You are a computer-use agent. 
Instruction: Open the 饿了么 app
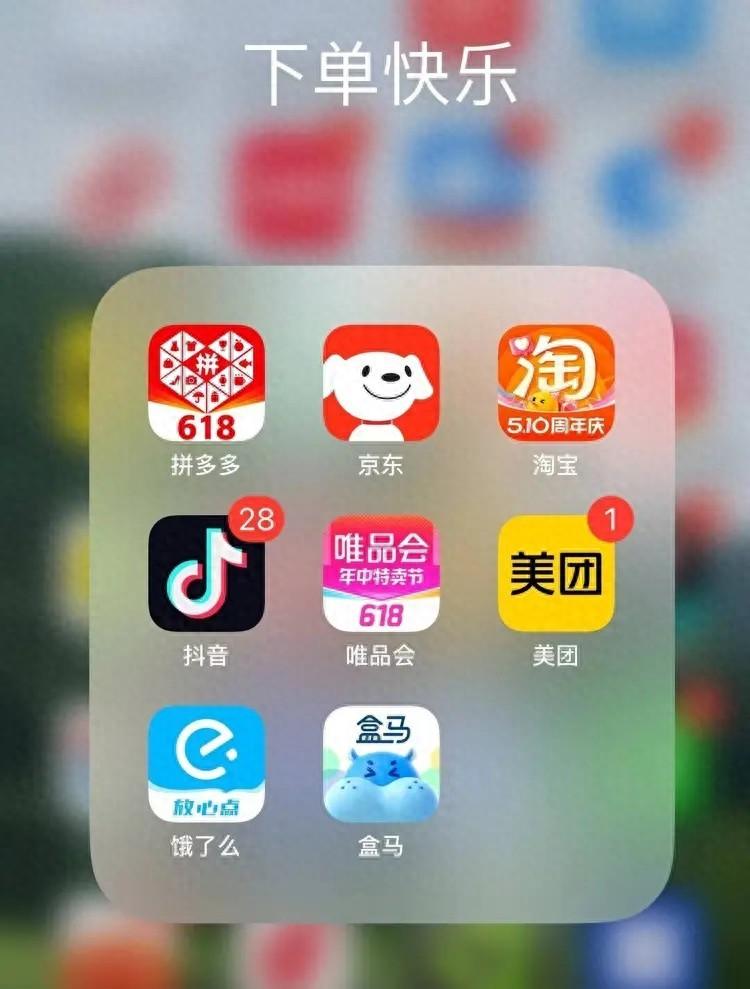click(206, 764)
